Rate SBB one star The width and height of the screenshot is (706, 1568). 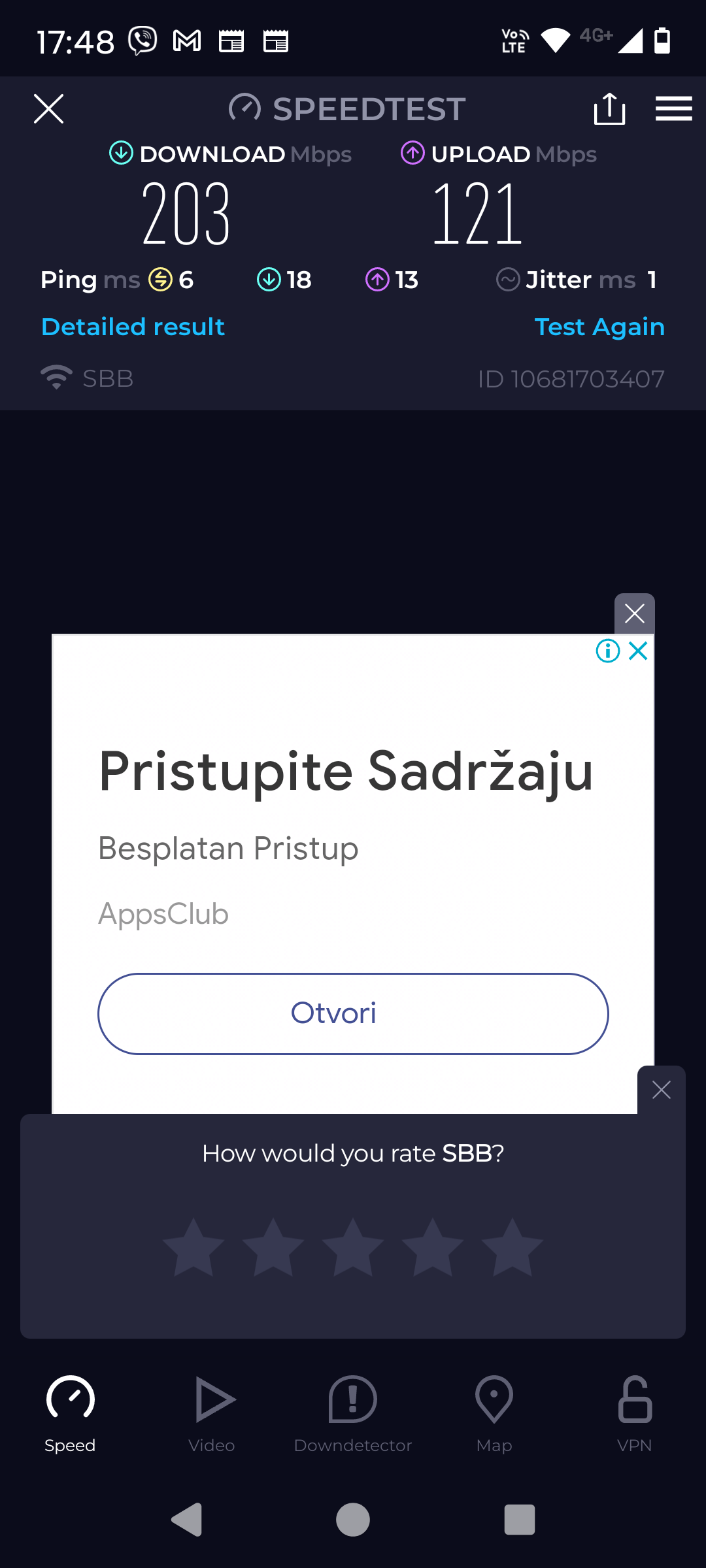click(193, 1248)
